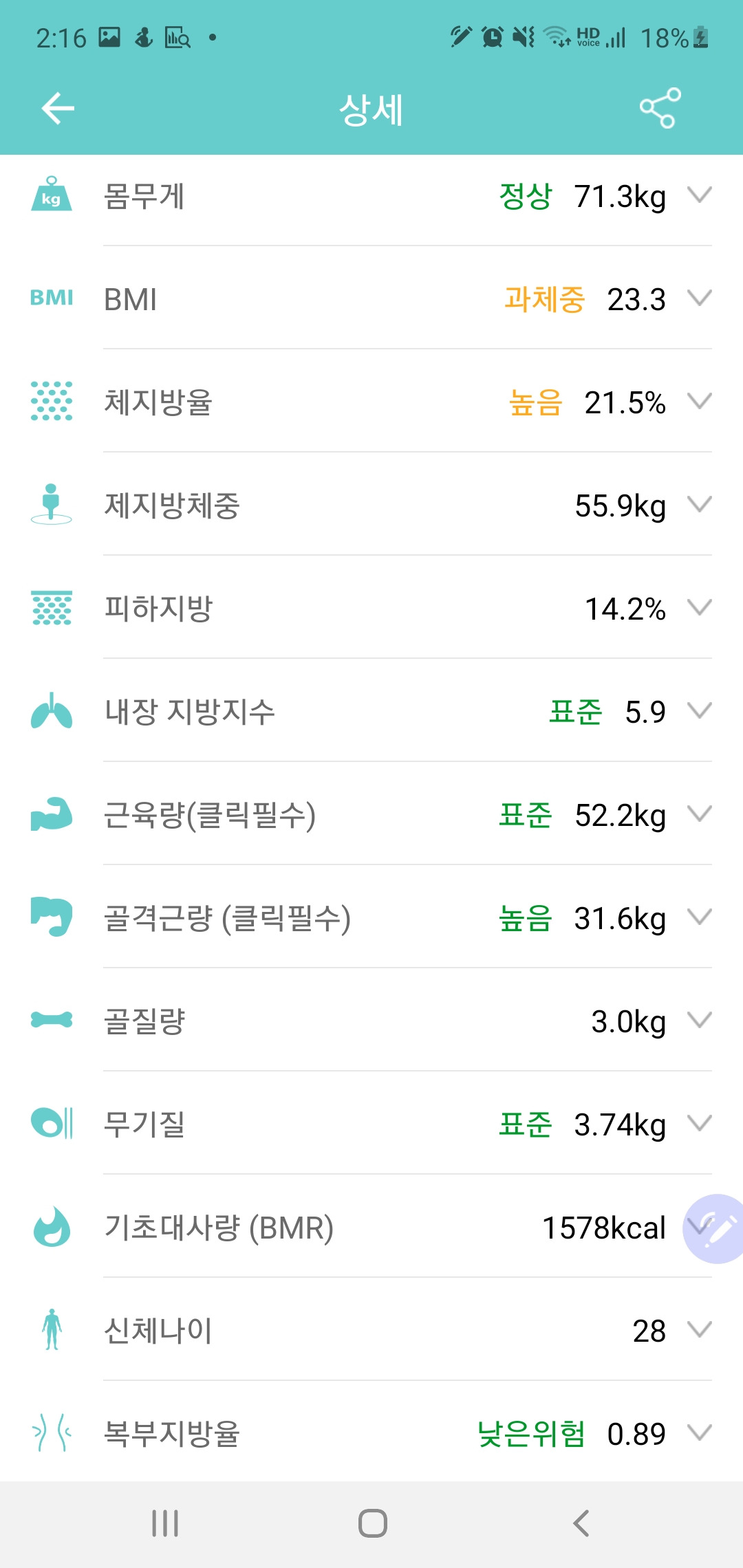The width and height of the screenshot is (743, 1568).
Task: Expand 근육량(클릭필수) row
Action: 371,814
